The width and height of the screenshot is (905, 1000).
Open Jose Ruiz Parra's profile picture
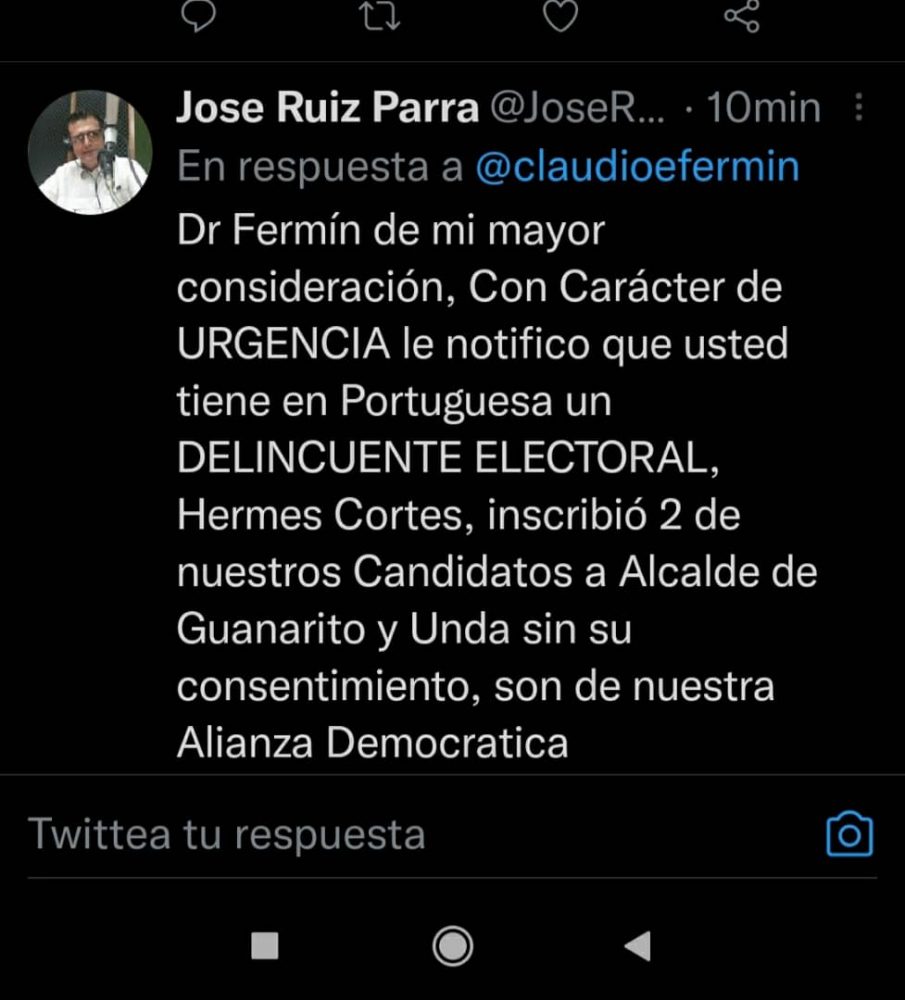tap(90, 152)
